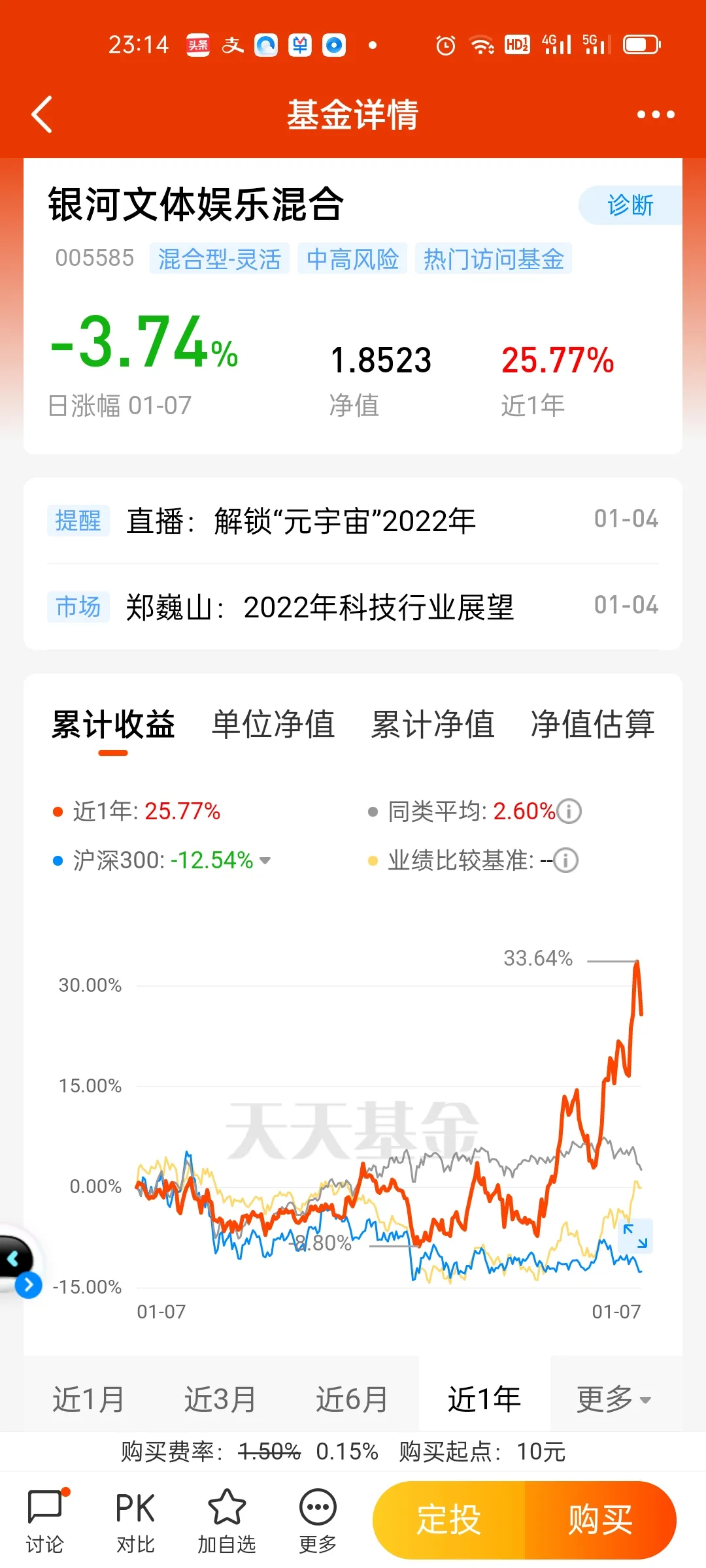Select the 近6月 time range
Screen dimensions: 706x1568
tap(352, 1400)
